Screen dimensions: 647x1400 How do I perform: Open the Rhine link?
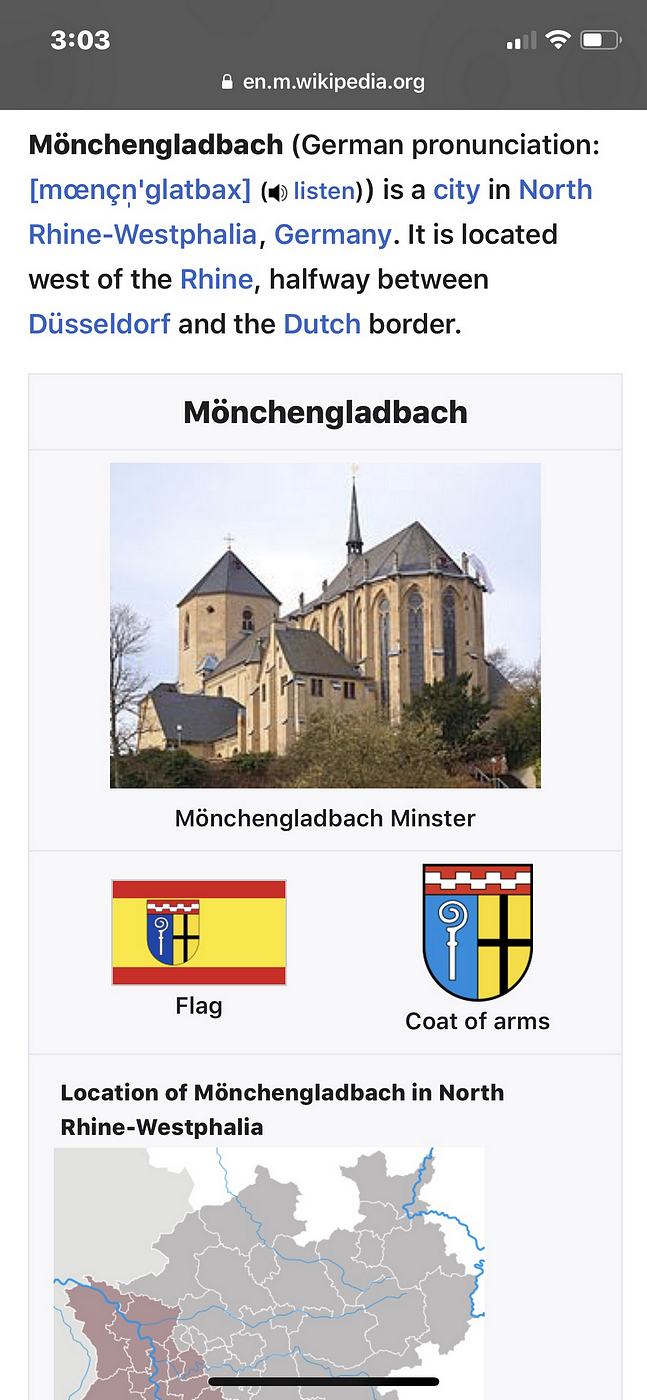tap(216, 279)
